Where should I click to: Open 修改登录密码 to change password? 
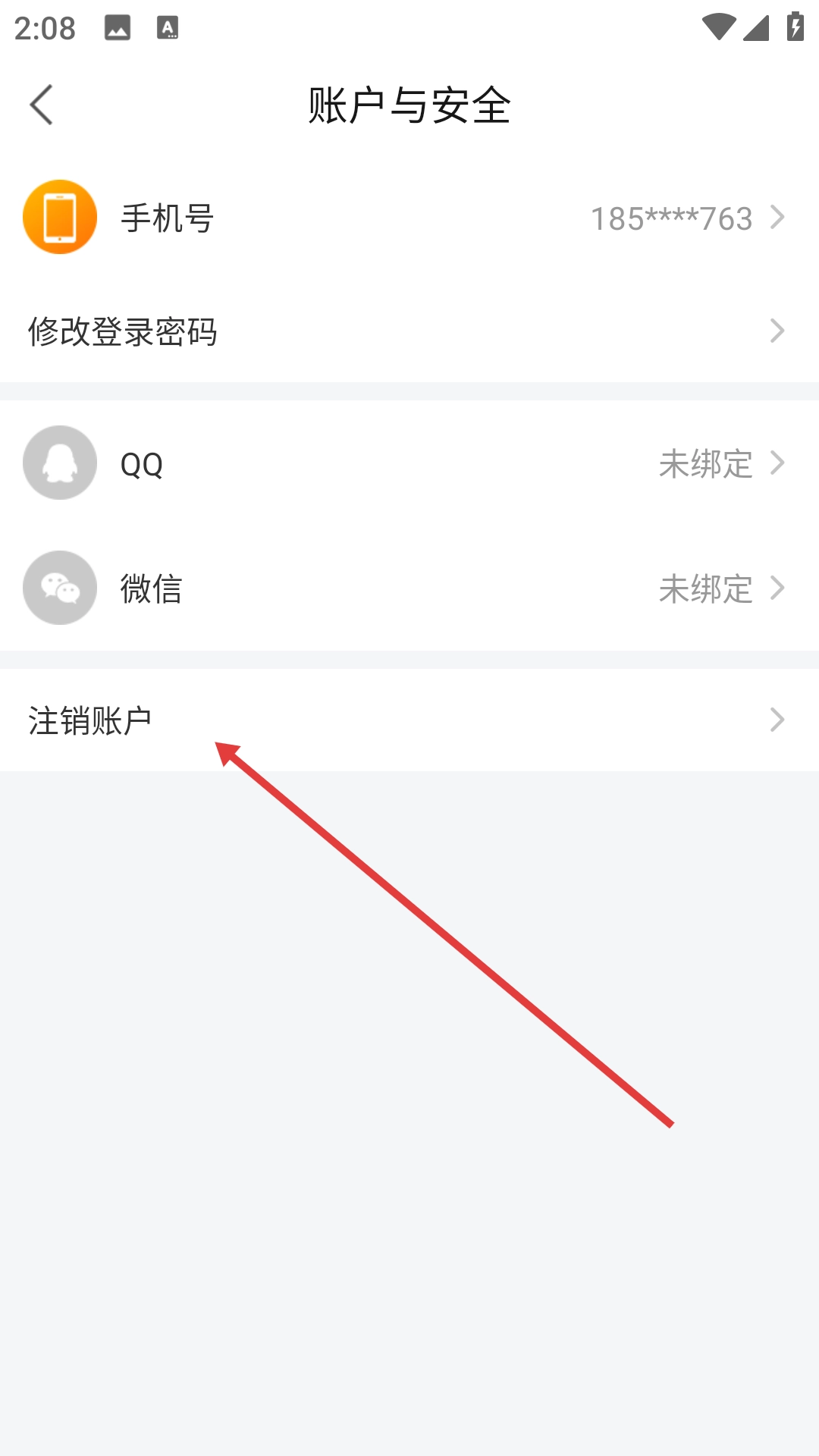point(409,331)
